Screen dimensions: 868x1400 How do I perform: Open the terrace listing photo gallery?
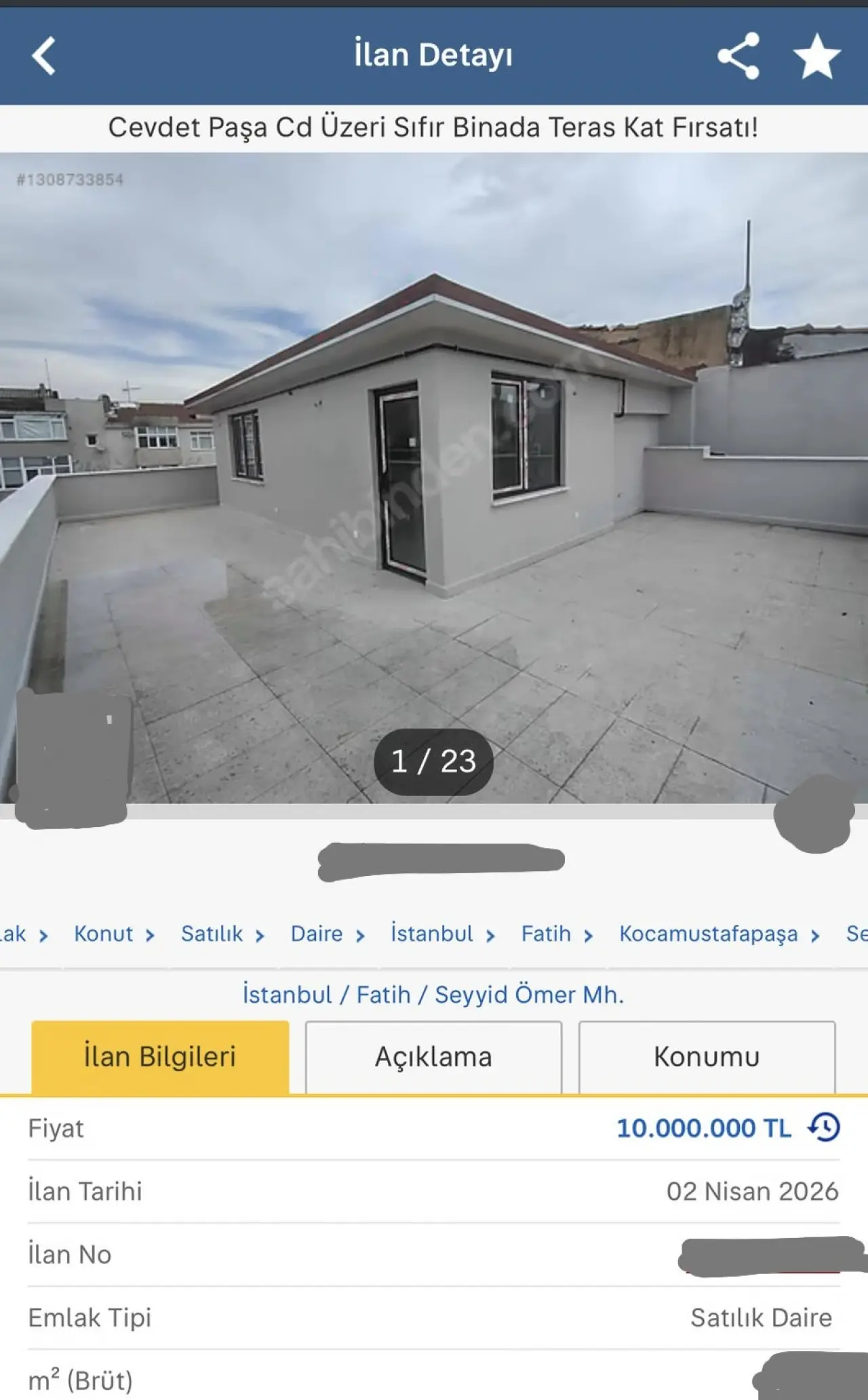(x=434, y=475)
